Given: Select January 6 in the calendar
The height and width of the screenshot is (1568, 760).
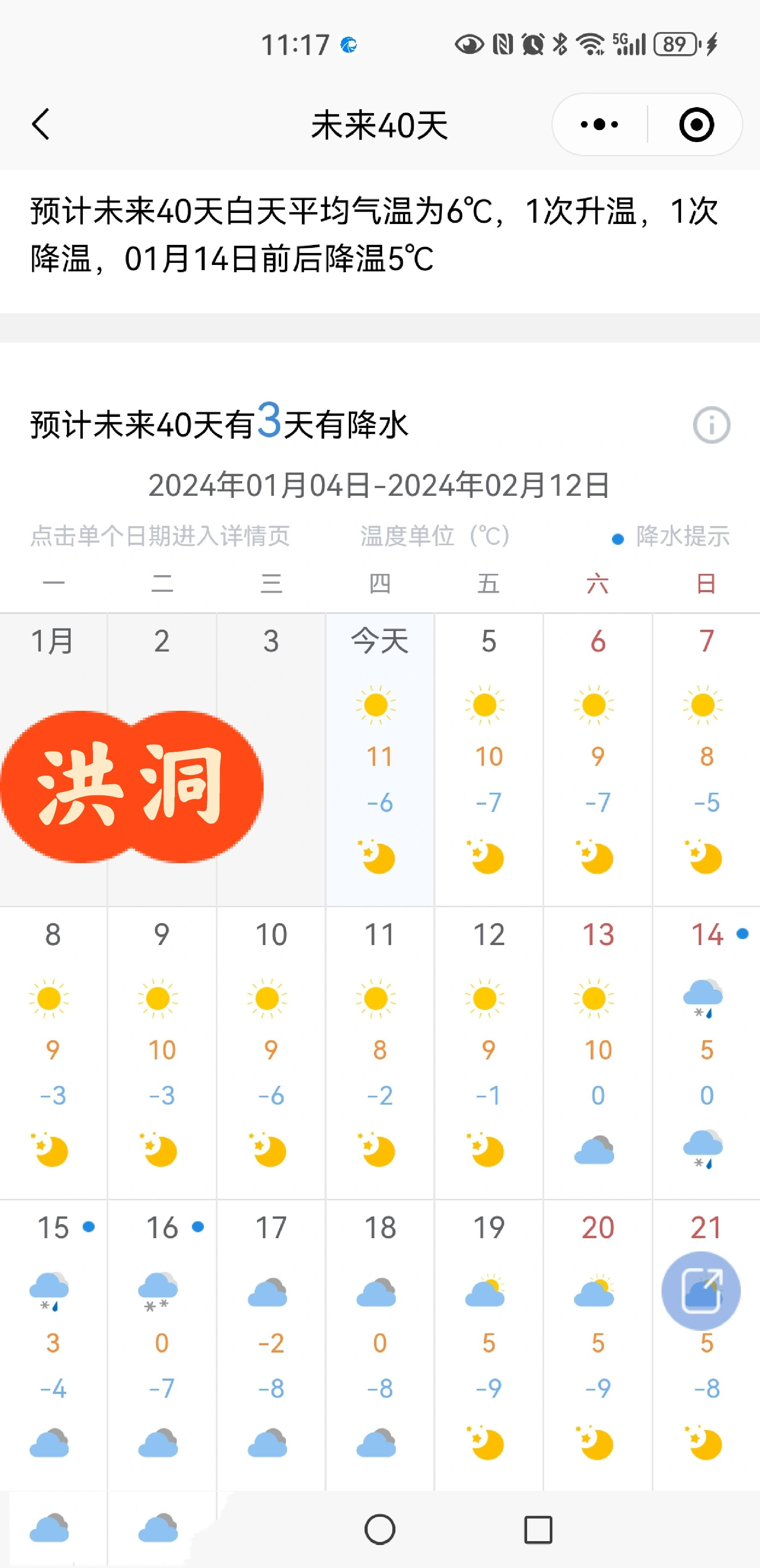Looking at the screenshot, I should pos(598,759).
